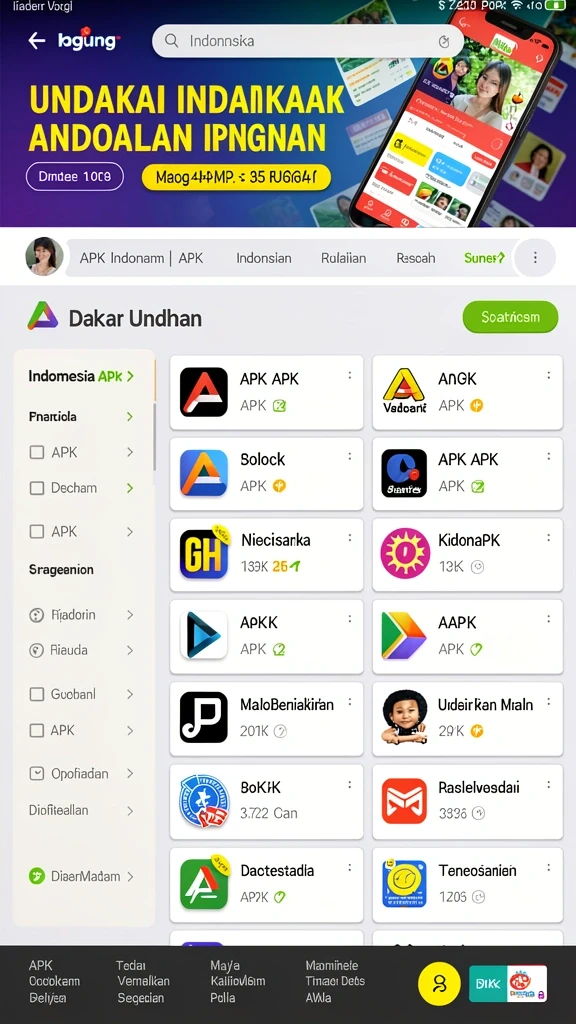Go back using the arrow icon
Viewport: 576px width, 1024px height.
click(x=37, y=40)
